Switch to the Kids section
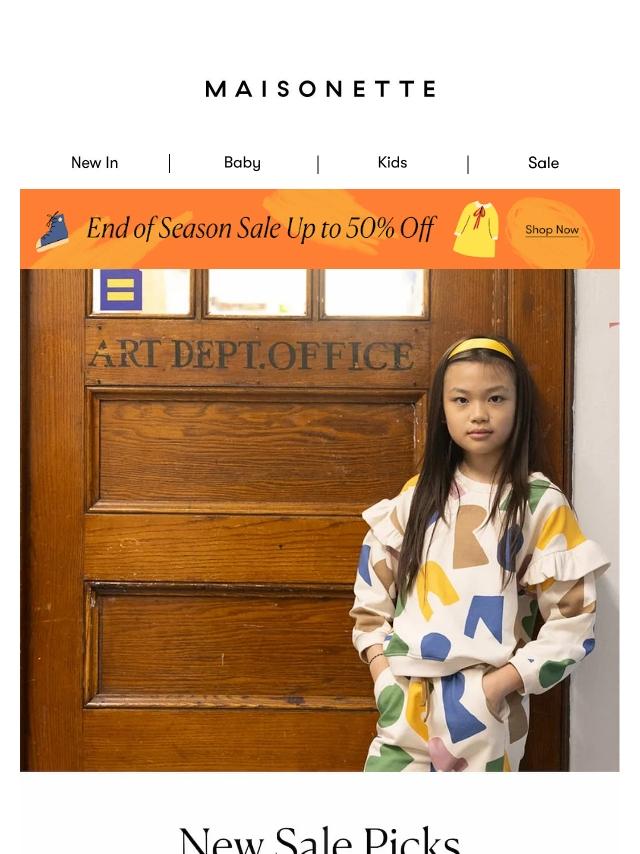Screen dimensions: 640x854 tap(392, 163)
